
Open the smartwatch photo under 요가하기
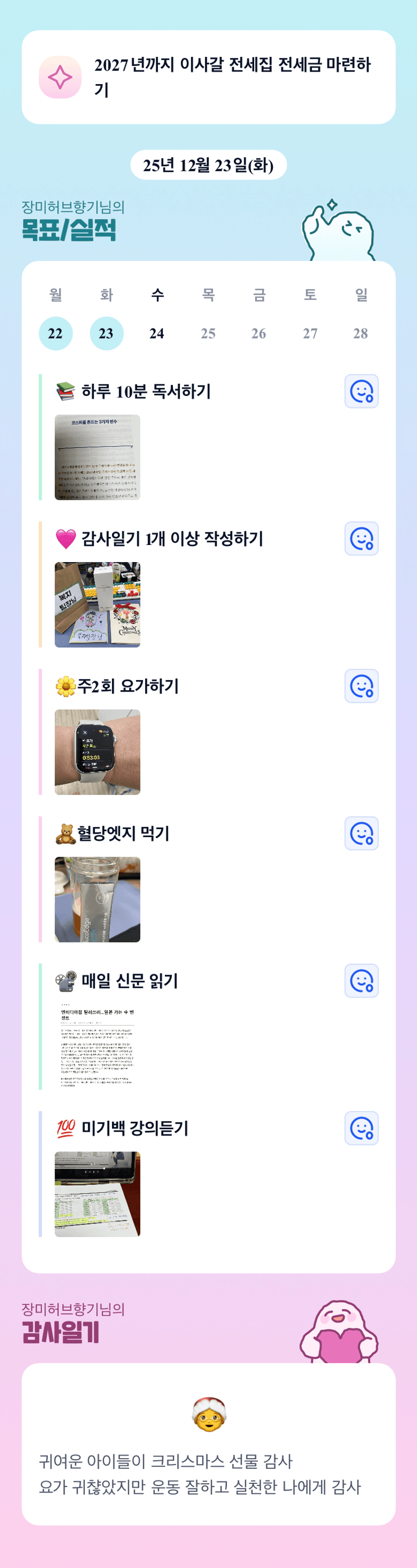97,752
